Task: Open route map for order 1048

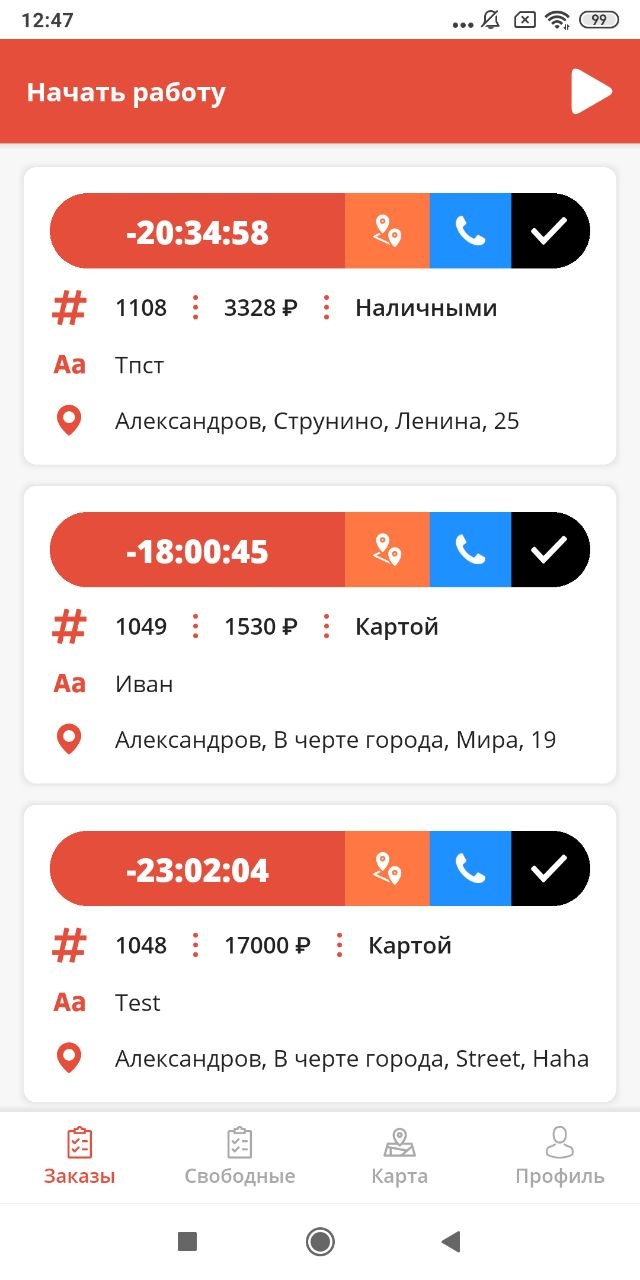Action: pyautogui.click(x=387, y=869)
